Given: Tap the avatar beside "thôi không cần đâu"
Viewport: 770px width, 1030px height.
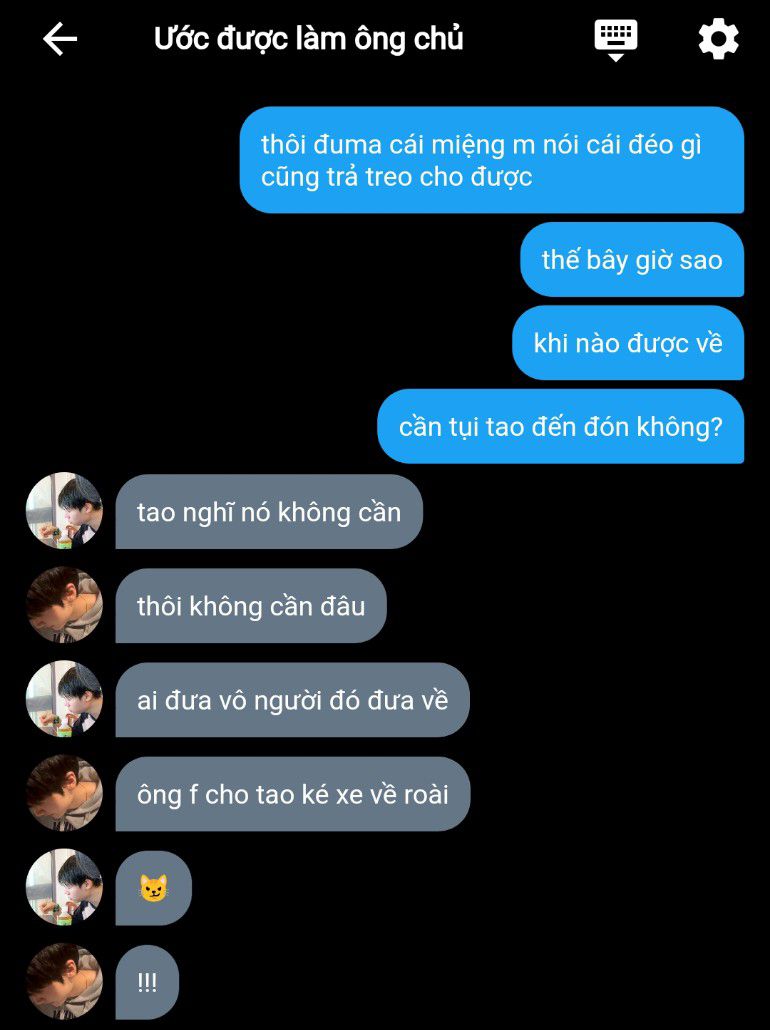Looking at the screenshot, I should click(64, 605).
